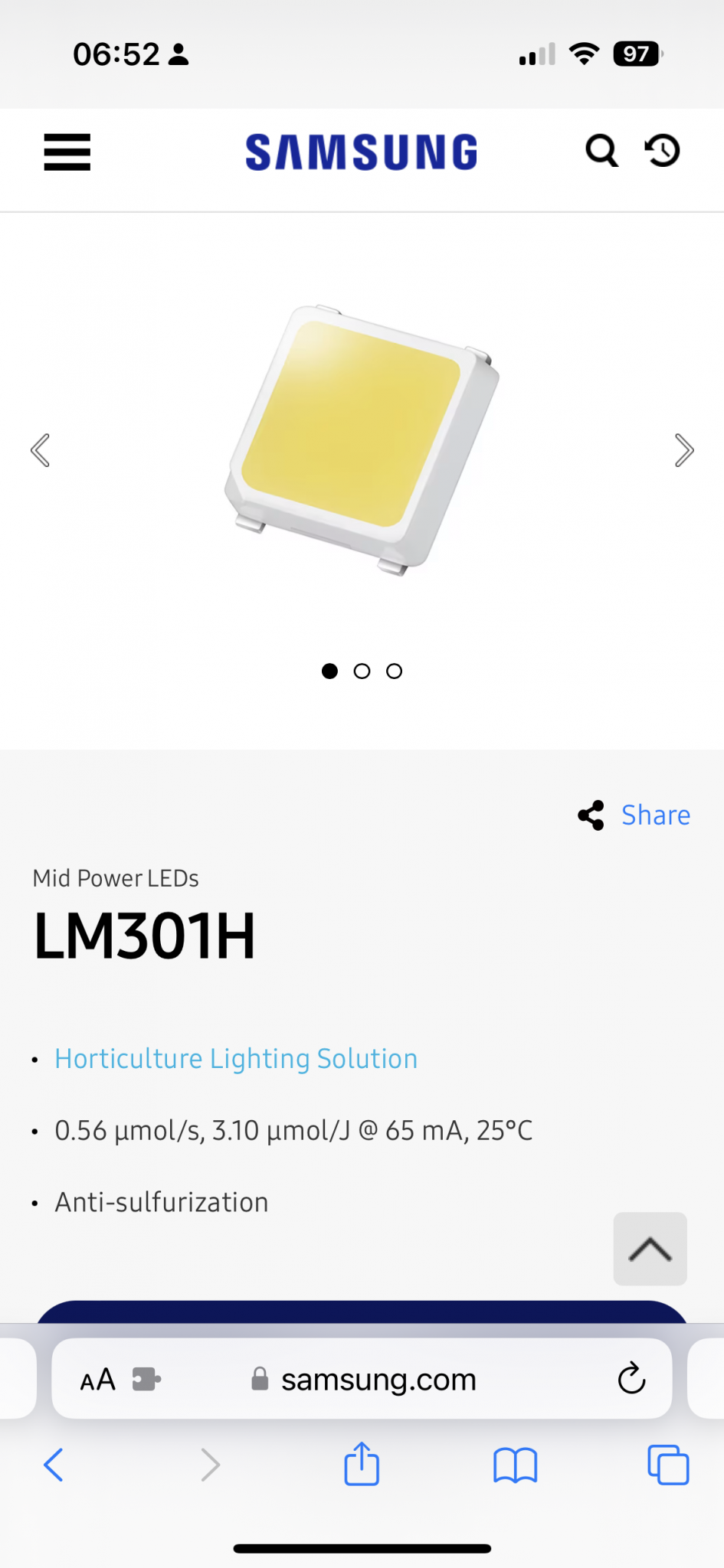Open the hamburger navigation menu
The image size is (724, 1568).
[x=67, y=152]
